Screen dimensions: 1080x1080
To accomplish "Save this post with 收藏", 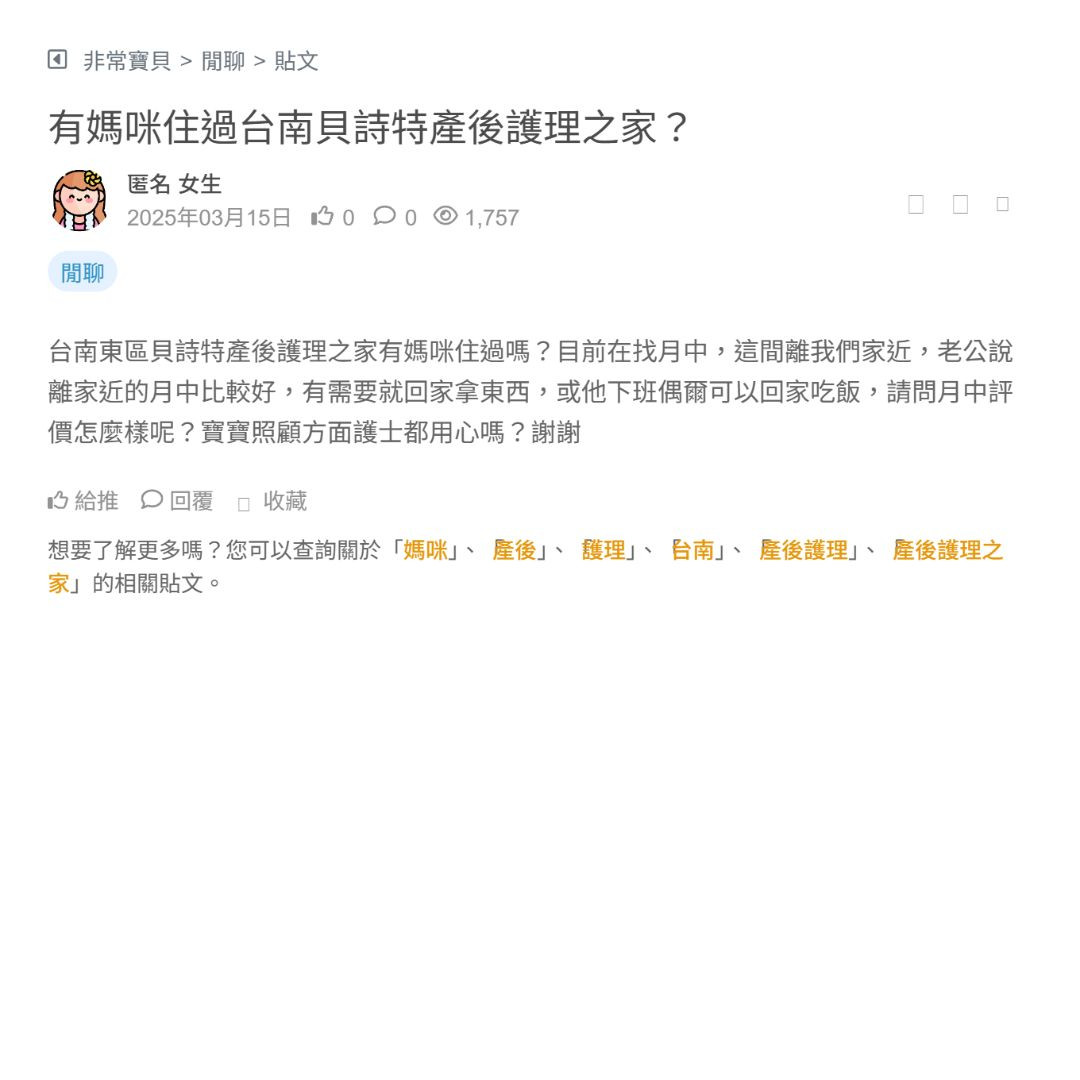I will (273, 501).
